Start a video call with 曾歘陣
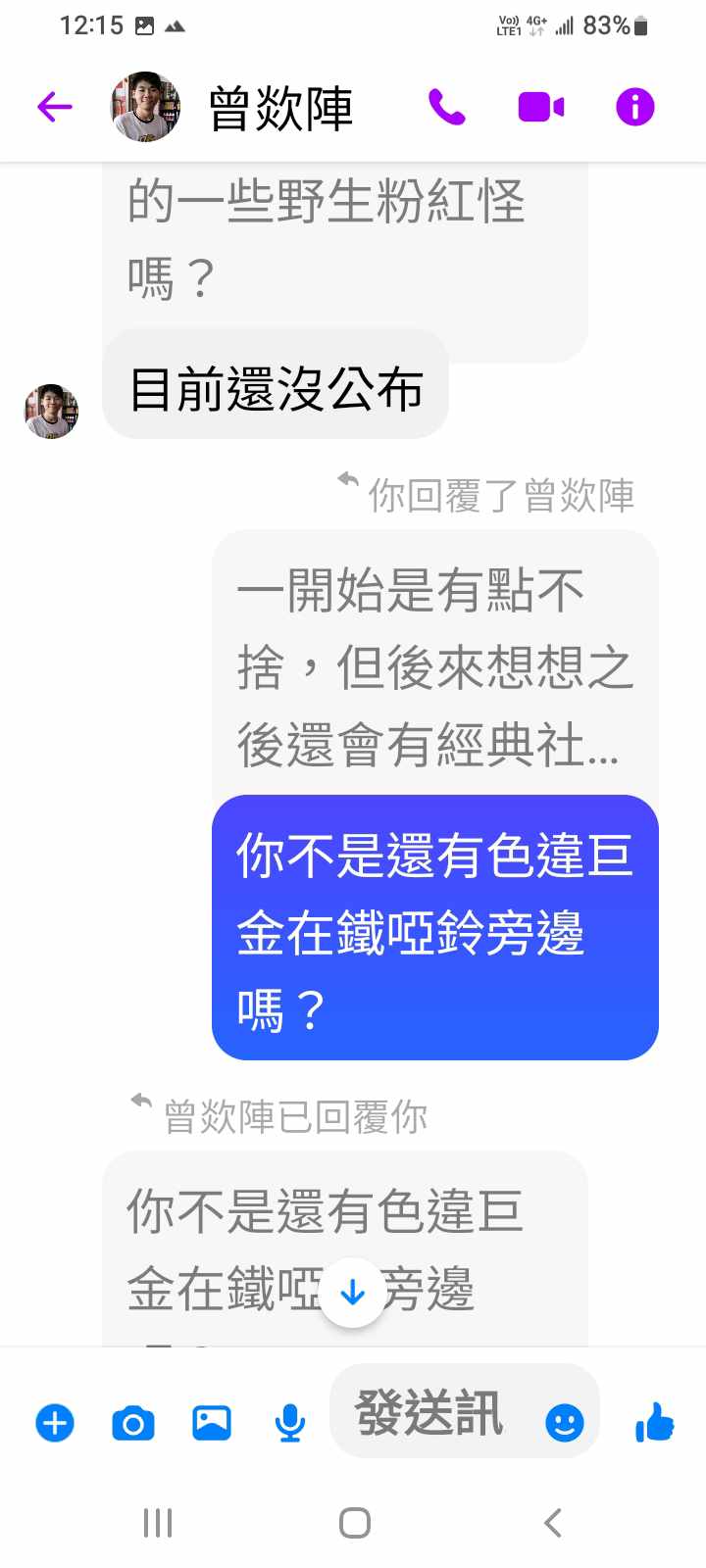Screen dimensions: 706x1568 (540, 107)
